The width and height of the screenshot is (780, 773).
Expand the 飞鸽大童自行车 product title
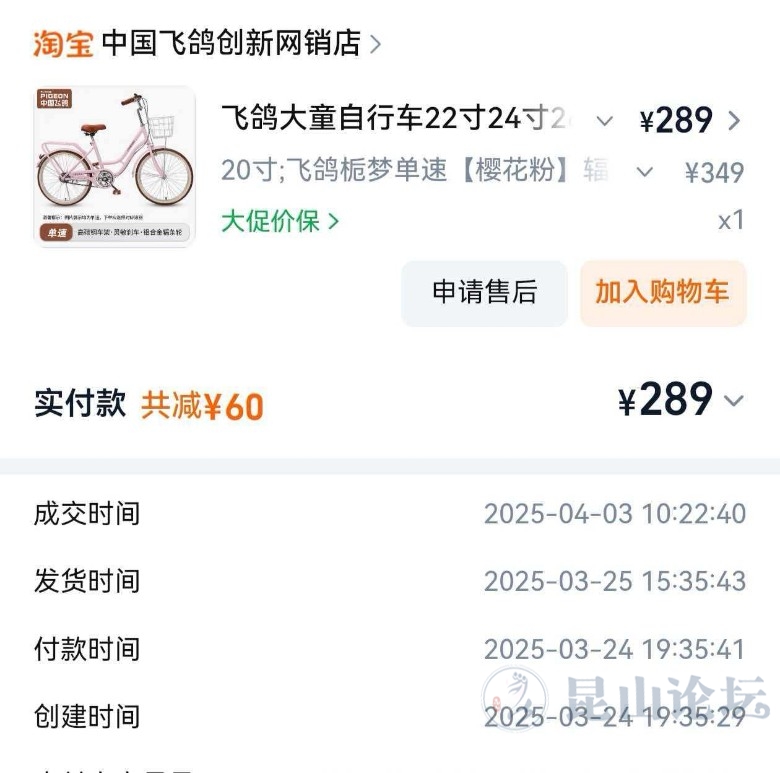(604, 121)
